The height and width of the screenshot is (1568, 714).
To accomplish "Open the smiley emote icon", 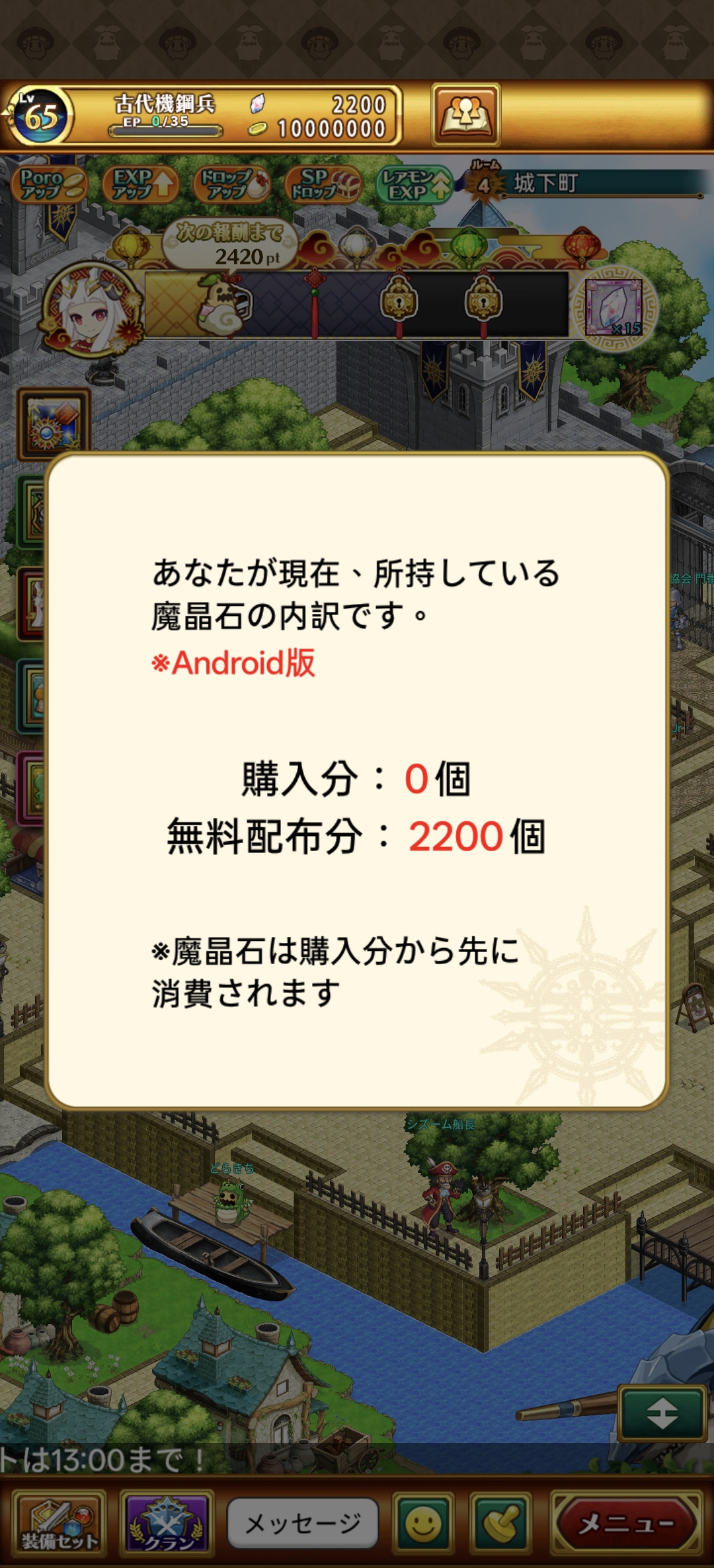I will (x=423, y=1523).
